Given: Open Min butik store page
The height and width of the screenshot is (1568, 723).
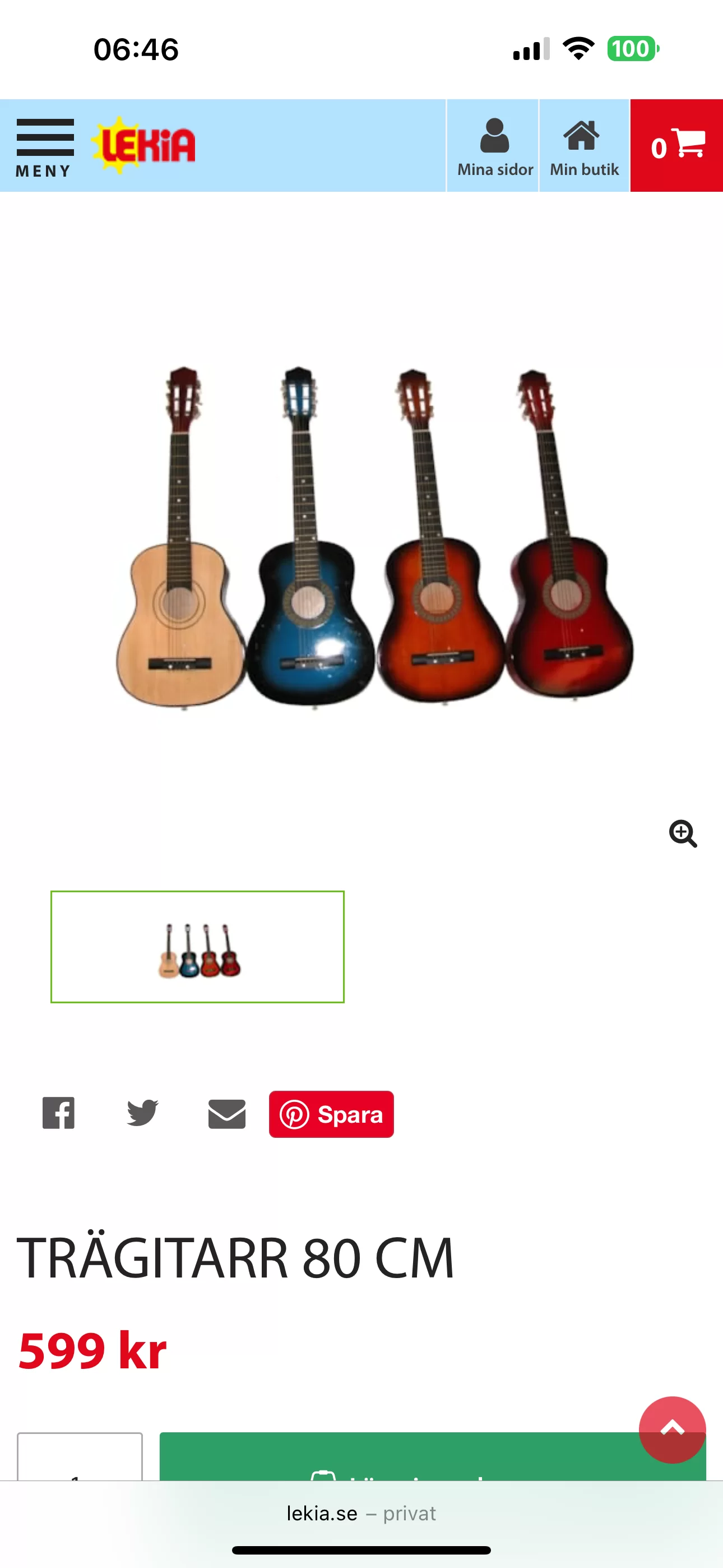Looking at the screenshot, I should 583,147.
